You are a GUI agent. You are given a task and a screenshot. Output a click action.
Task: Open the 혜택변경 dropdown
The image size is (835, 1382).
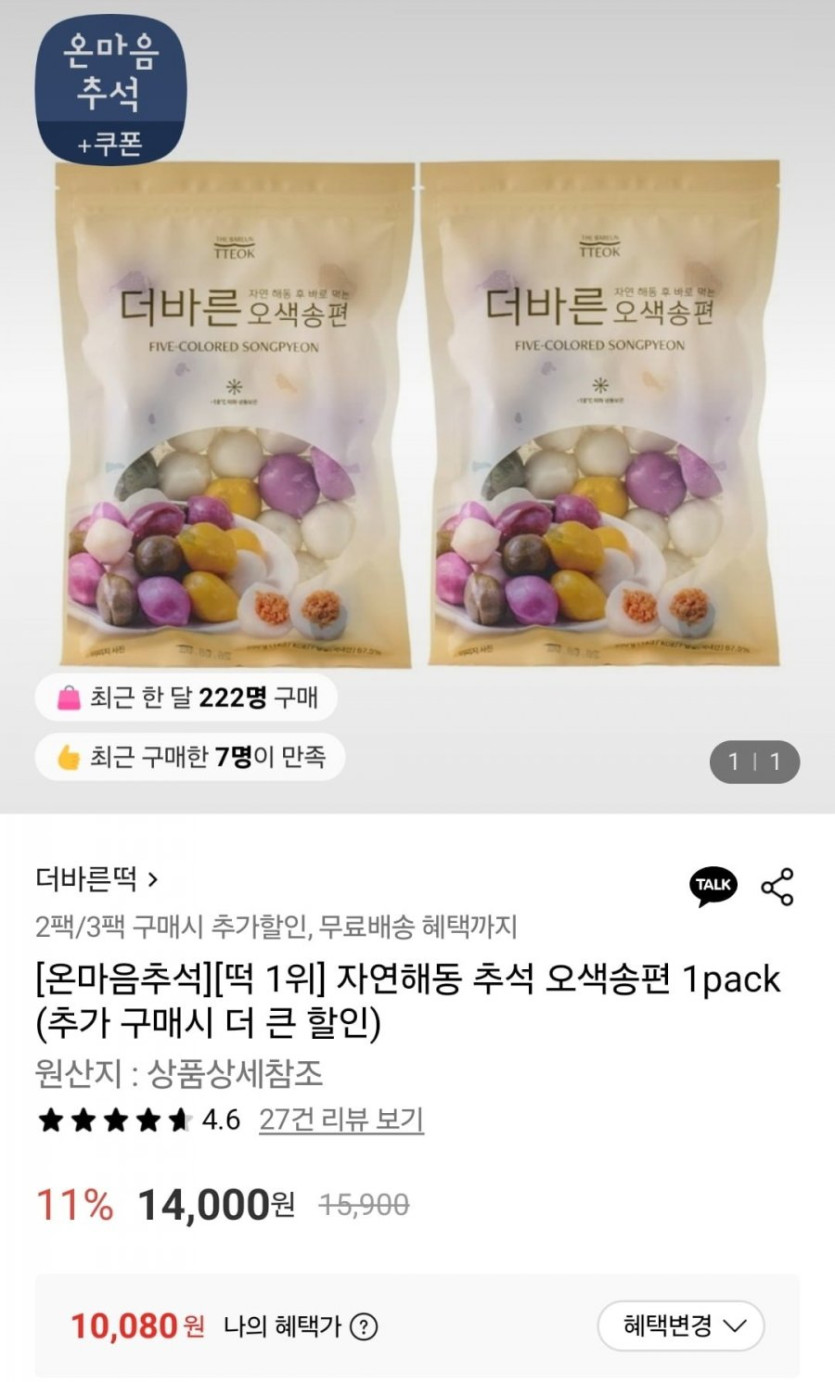681,1326
